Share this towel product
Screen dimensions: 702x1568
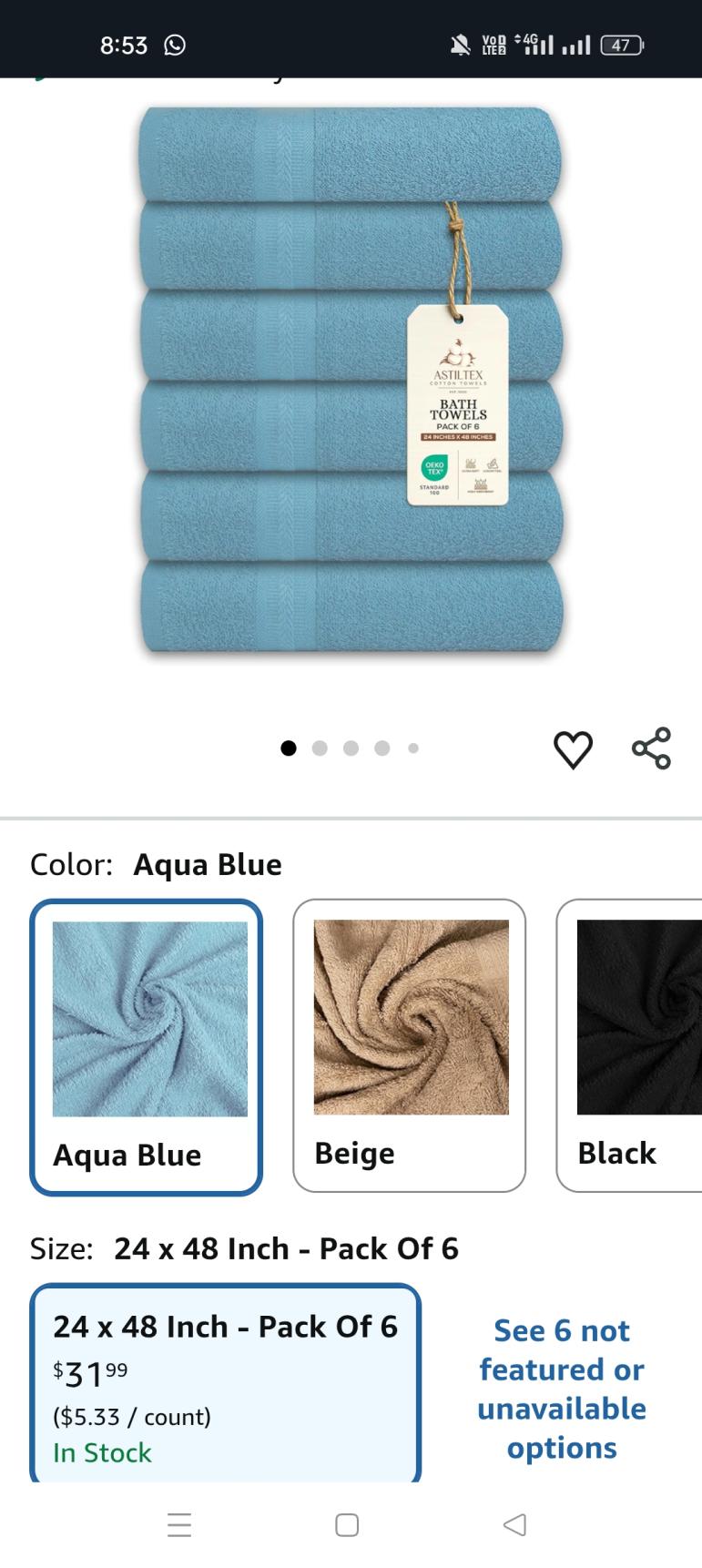[x=651, y=748]
